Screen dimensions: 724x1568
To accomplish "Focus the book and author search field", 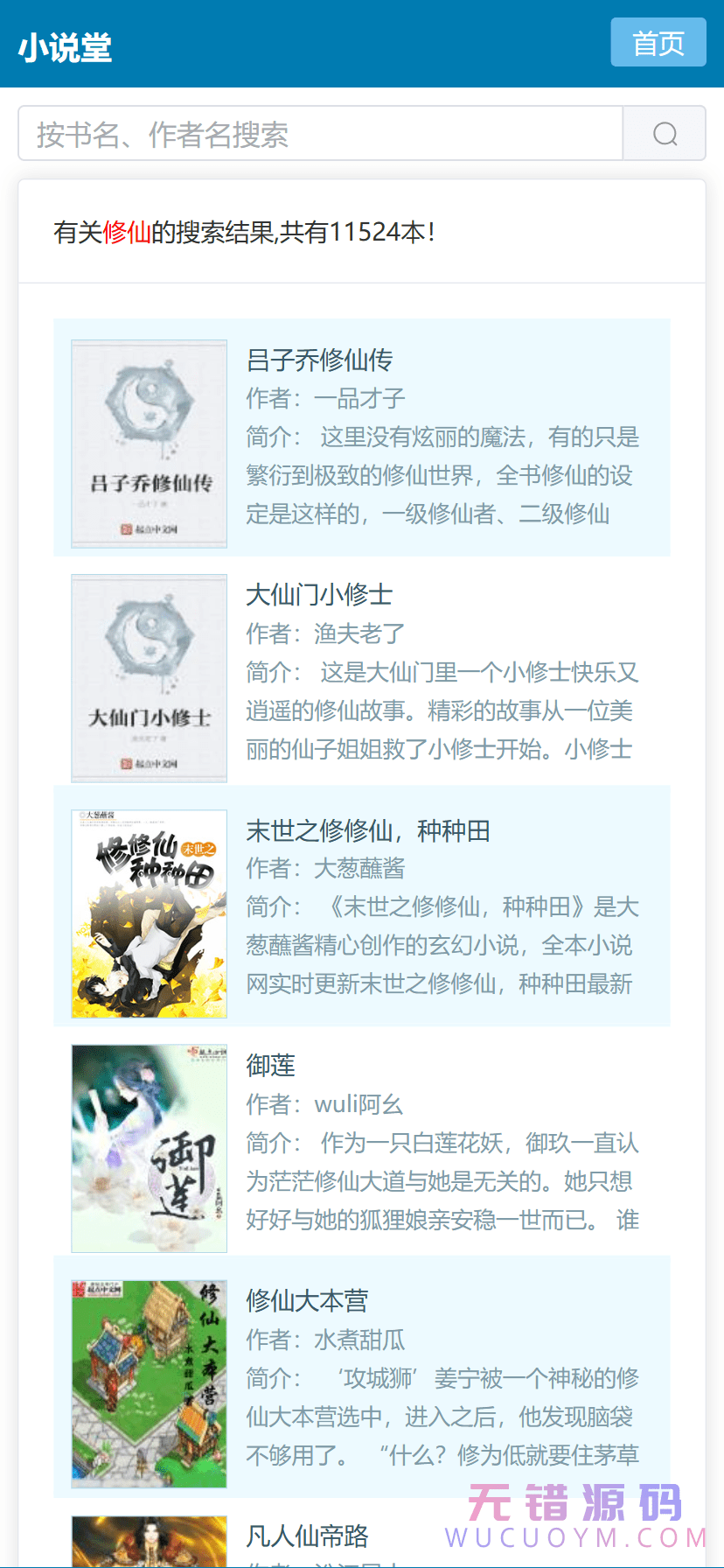I will tap(320, 134).
